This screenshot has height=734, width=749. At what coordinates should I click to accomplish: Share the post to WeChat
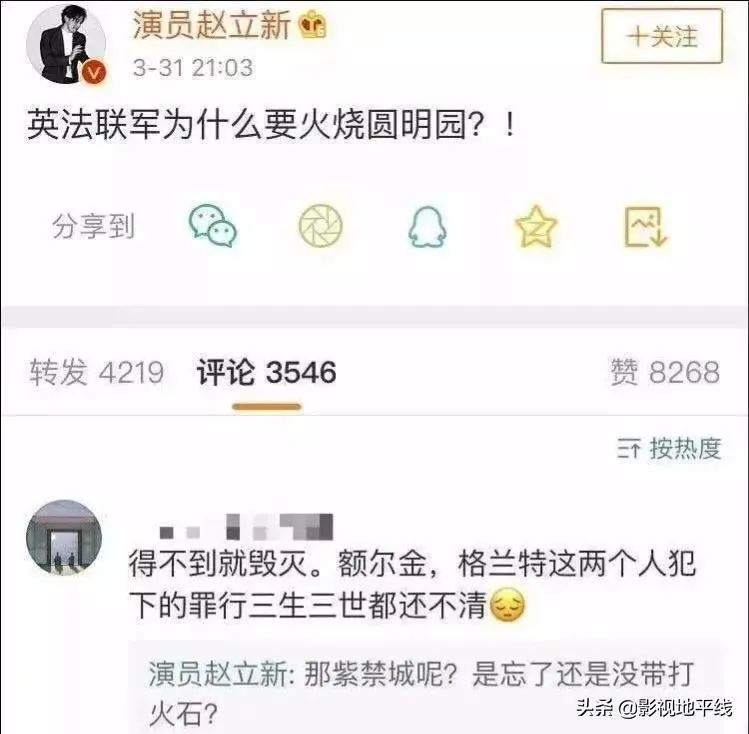click(213, 226)
